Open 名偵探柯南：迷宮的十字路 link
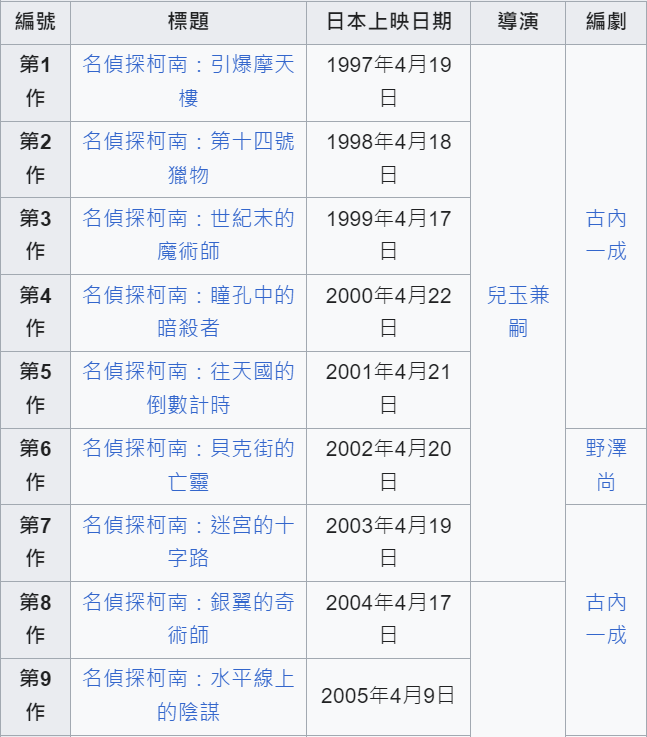This screenshot has width=647, height=737. [x=188, y=526]
